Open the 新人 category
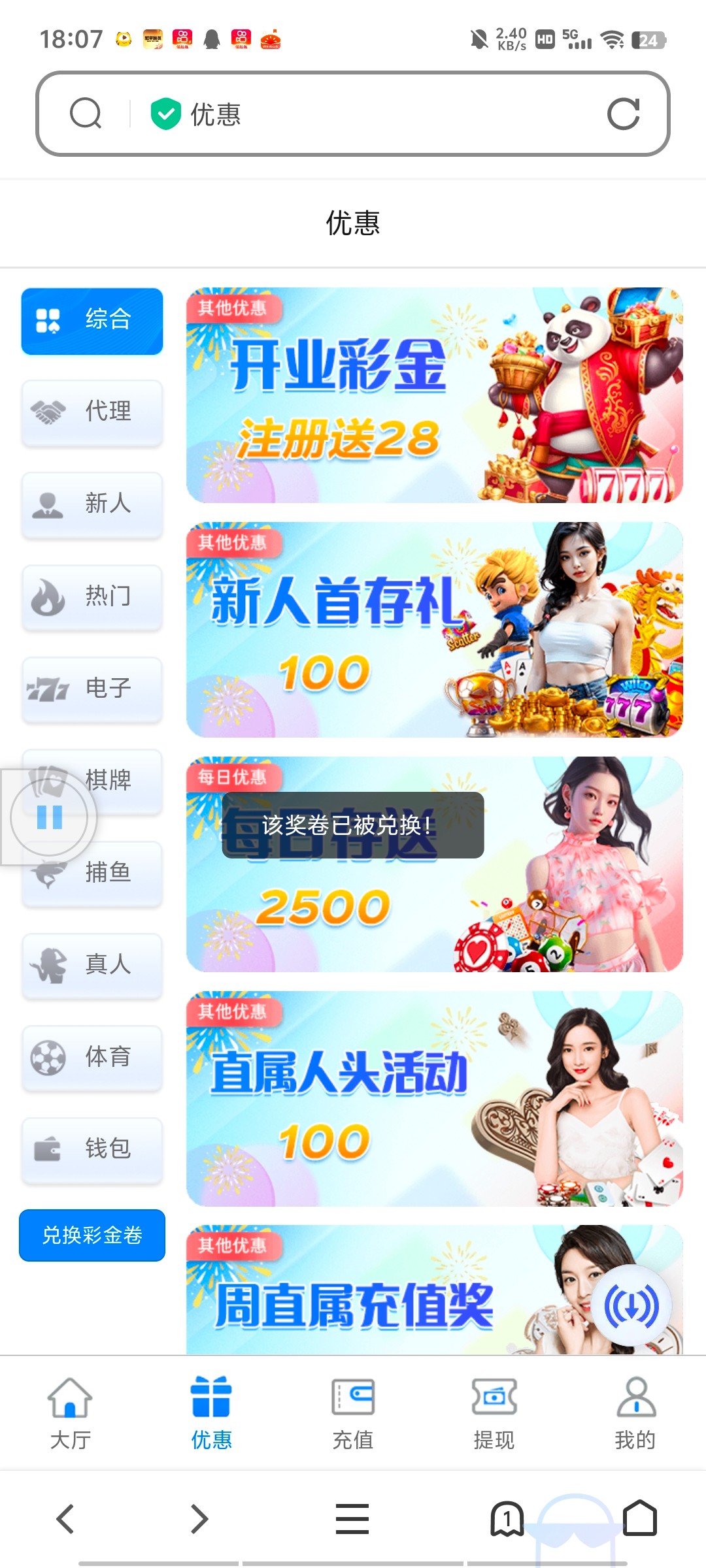Image resolution: width=706 pixels, height=1568 pixels. click(x=92, y=504)
